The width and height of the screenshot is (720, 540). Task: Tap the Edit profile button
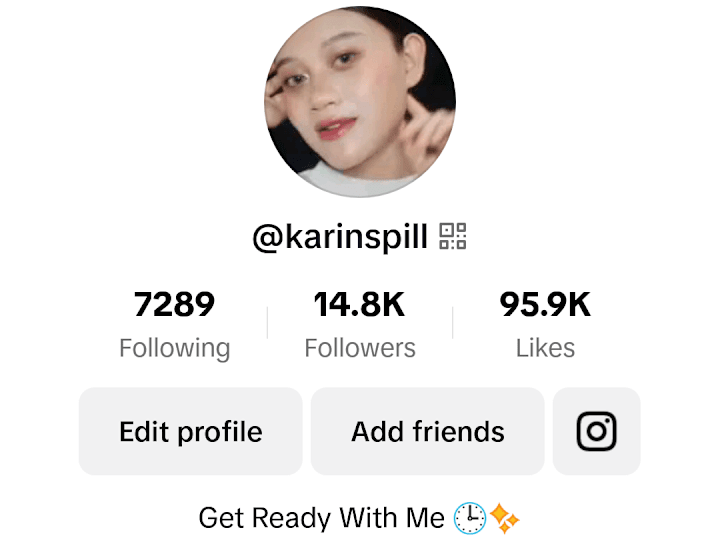coord(191,432)
